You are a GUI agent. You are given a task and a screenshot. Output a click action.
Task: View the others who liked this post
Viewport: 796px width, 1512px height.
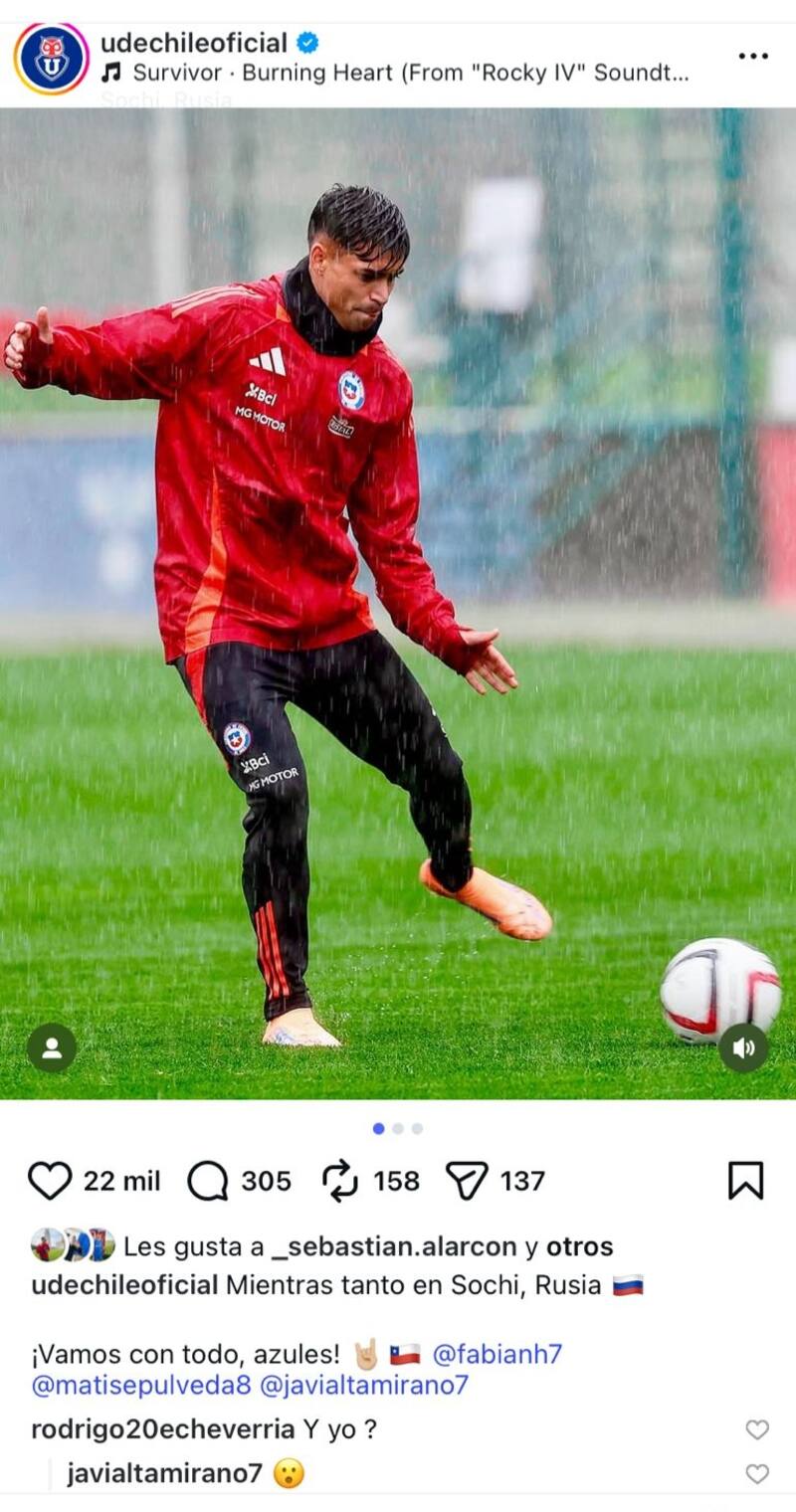point(579,1246)
